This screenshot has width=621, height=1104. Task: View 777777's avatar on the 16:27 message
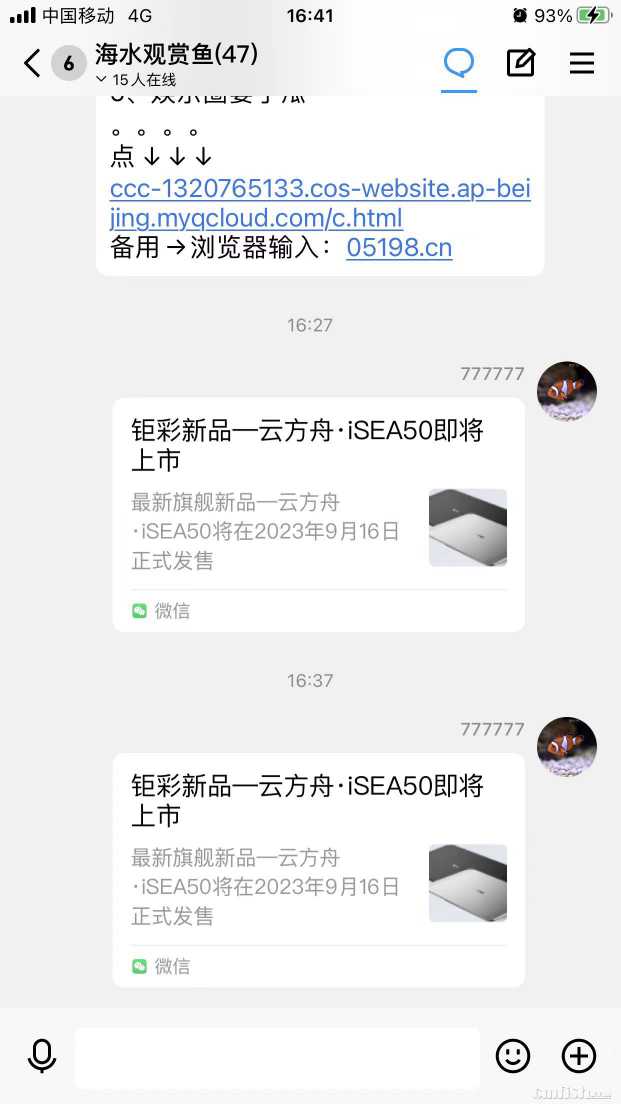pyautogui.click(x=567, y=391)
